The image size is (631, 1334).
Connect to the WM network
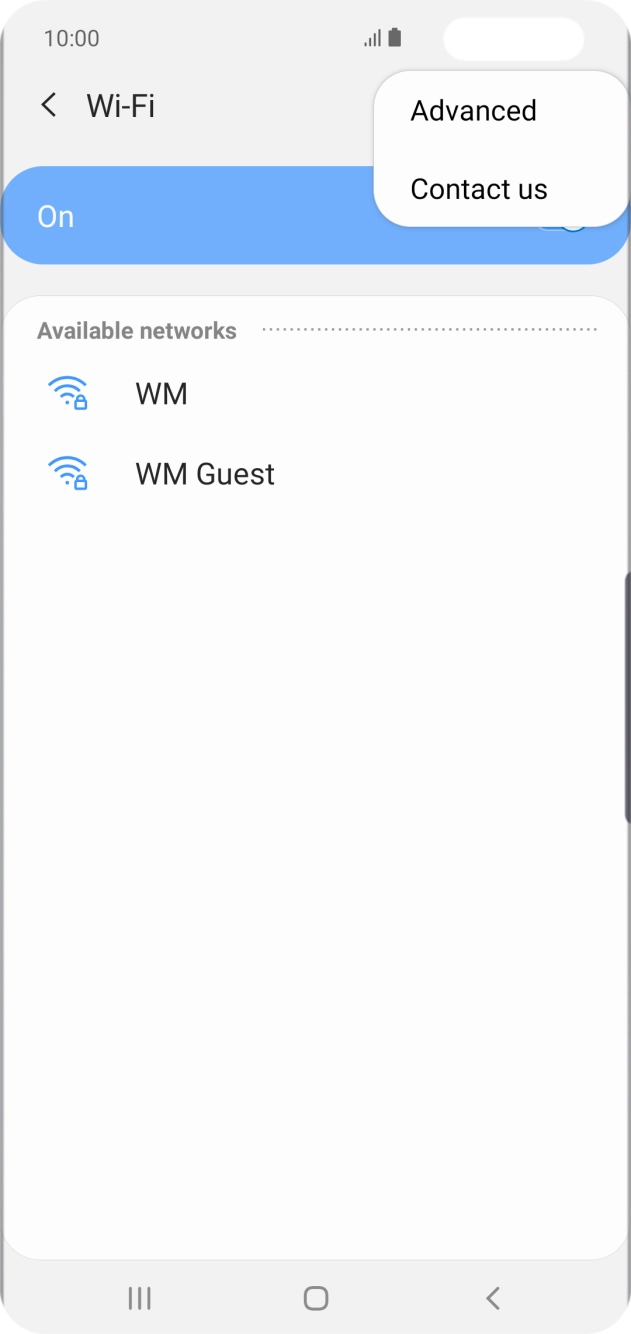click(x=316, y=394)
